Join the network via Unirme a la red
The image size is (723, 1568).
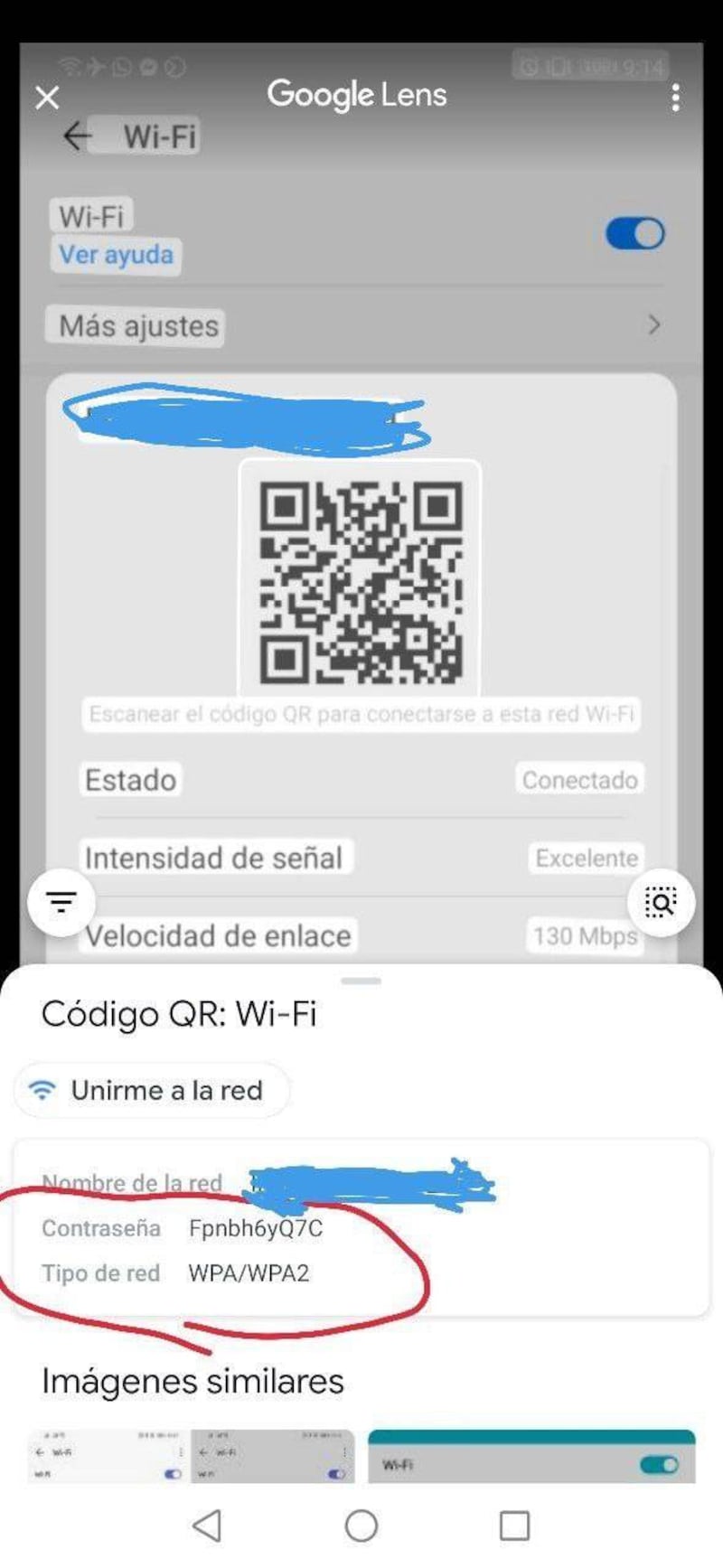tap(152, 1090)
